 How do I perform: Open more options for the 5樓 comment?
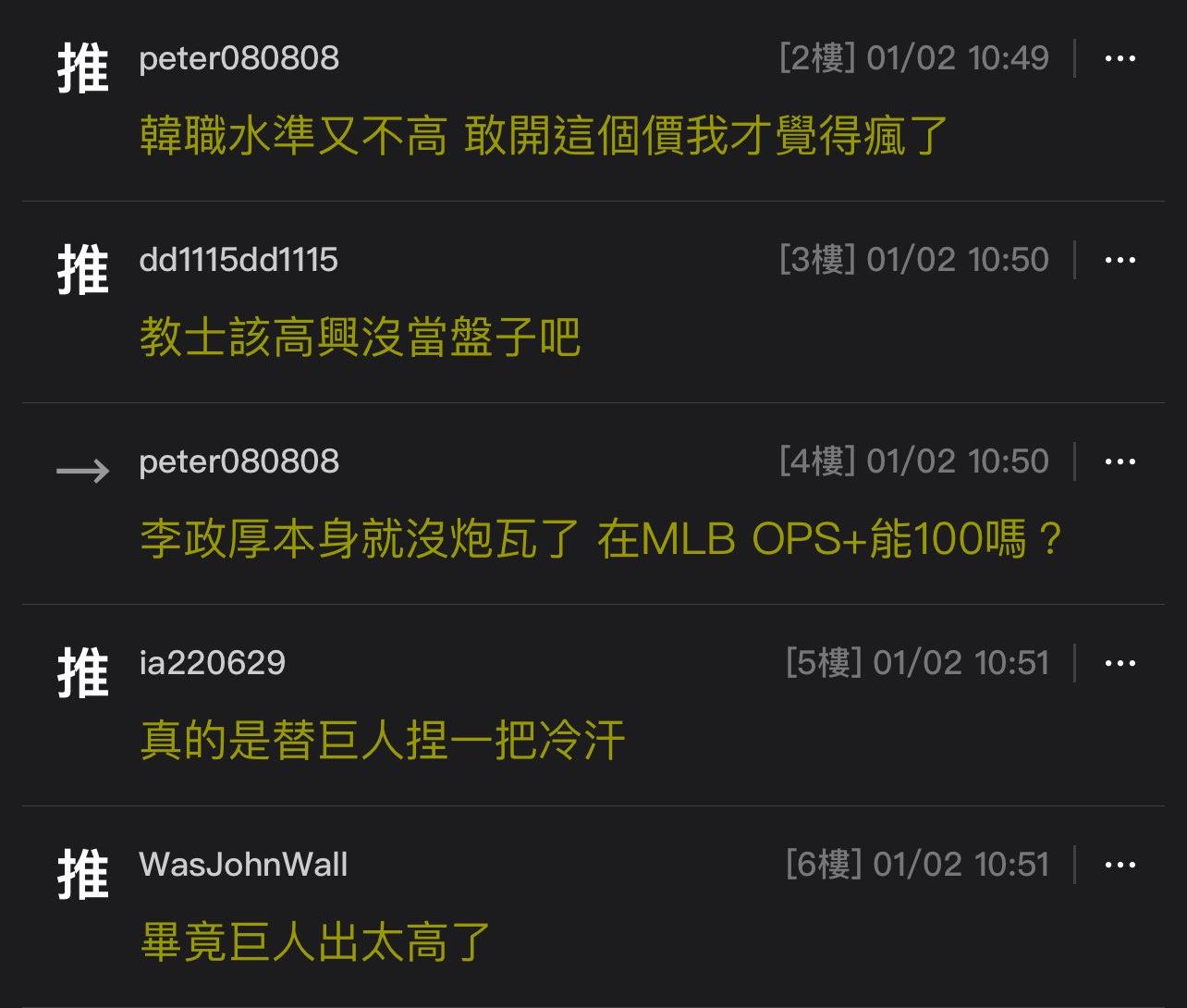tap(1120, 663)
